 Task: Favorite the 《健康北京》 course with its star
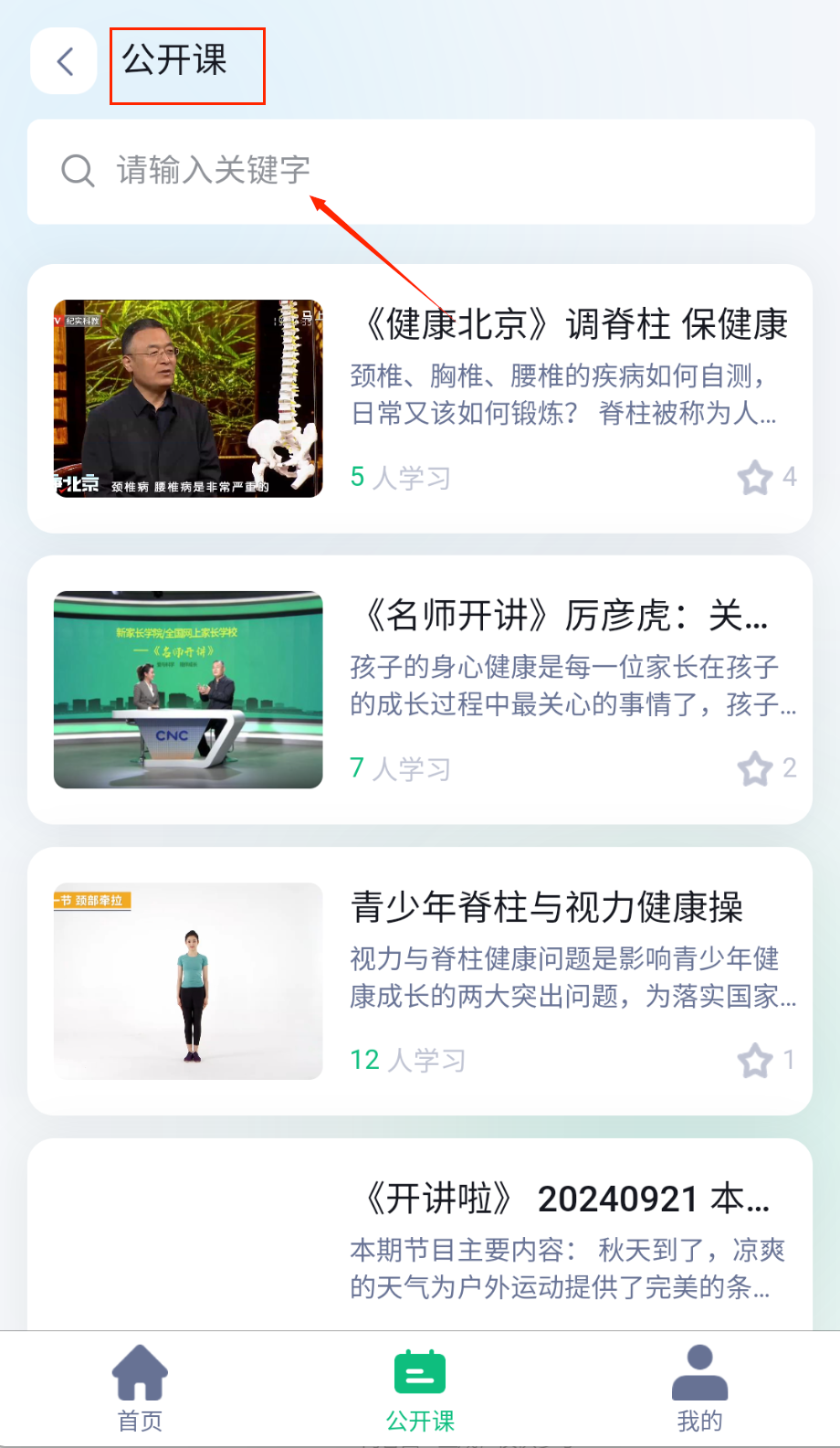(x=755, y=477)
